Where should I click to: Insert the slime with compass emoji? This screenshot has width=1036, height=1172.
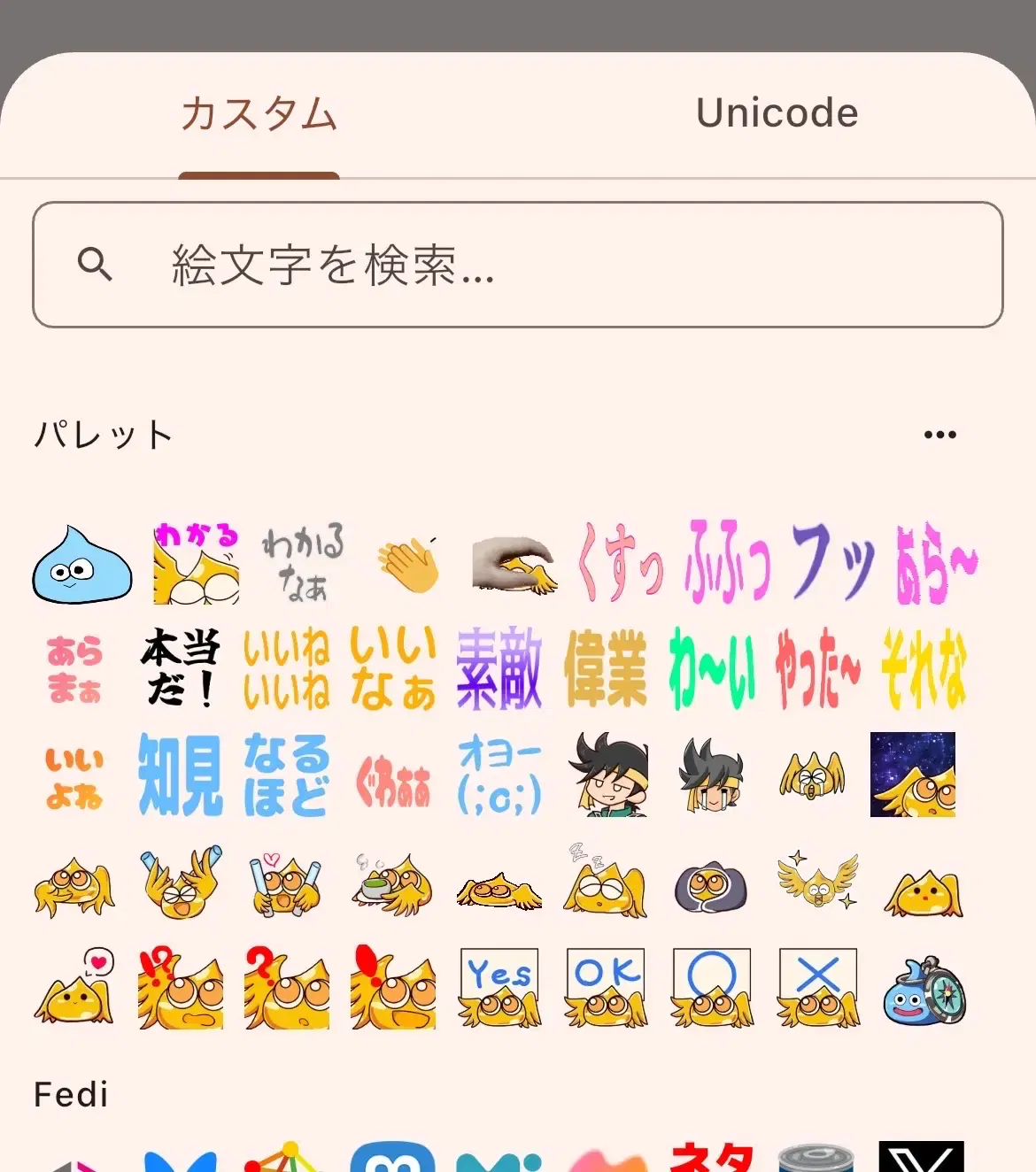coord(924,990)
